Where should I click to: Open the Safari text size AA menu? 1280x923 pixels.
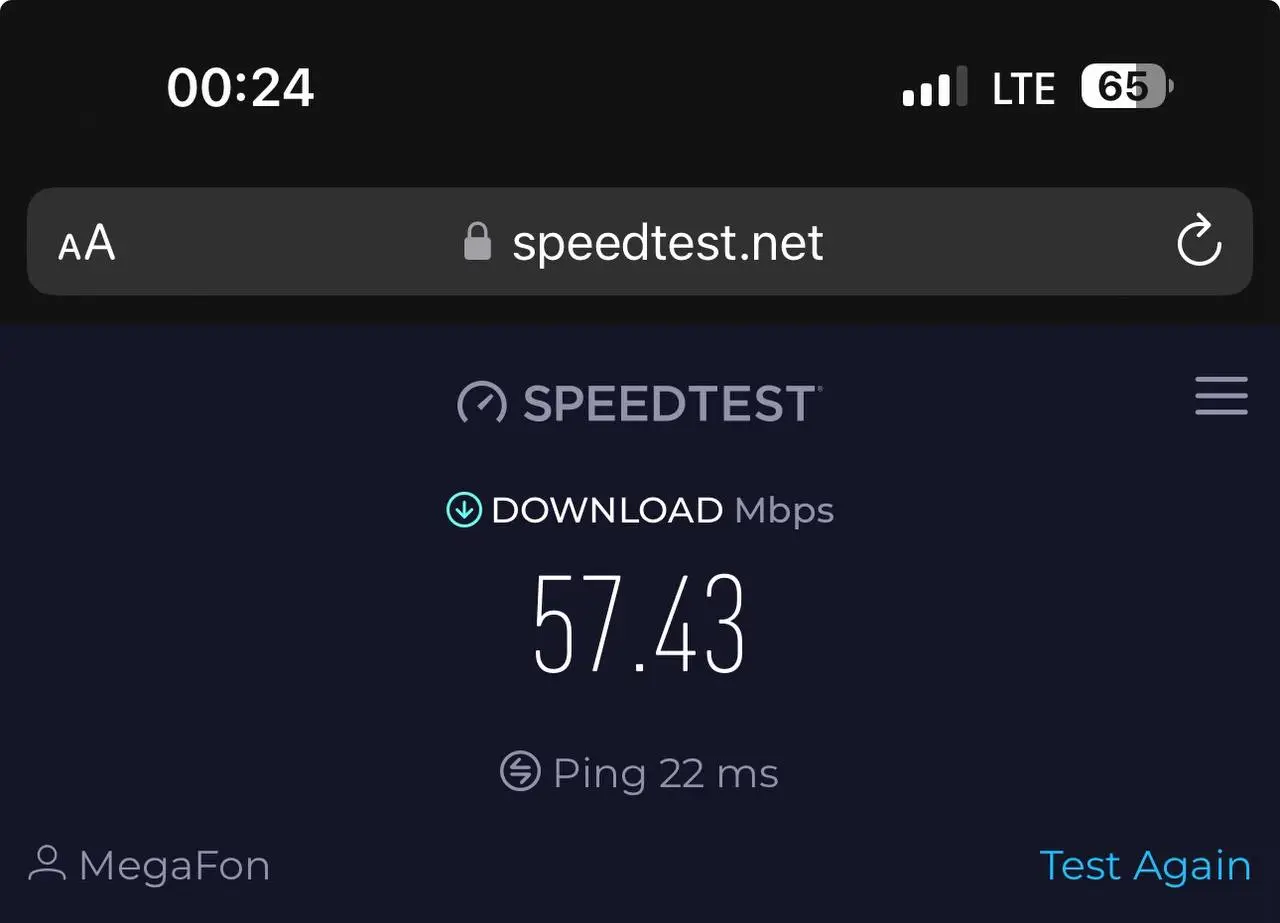[87, 243]
